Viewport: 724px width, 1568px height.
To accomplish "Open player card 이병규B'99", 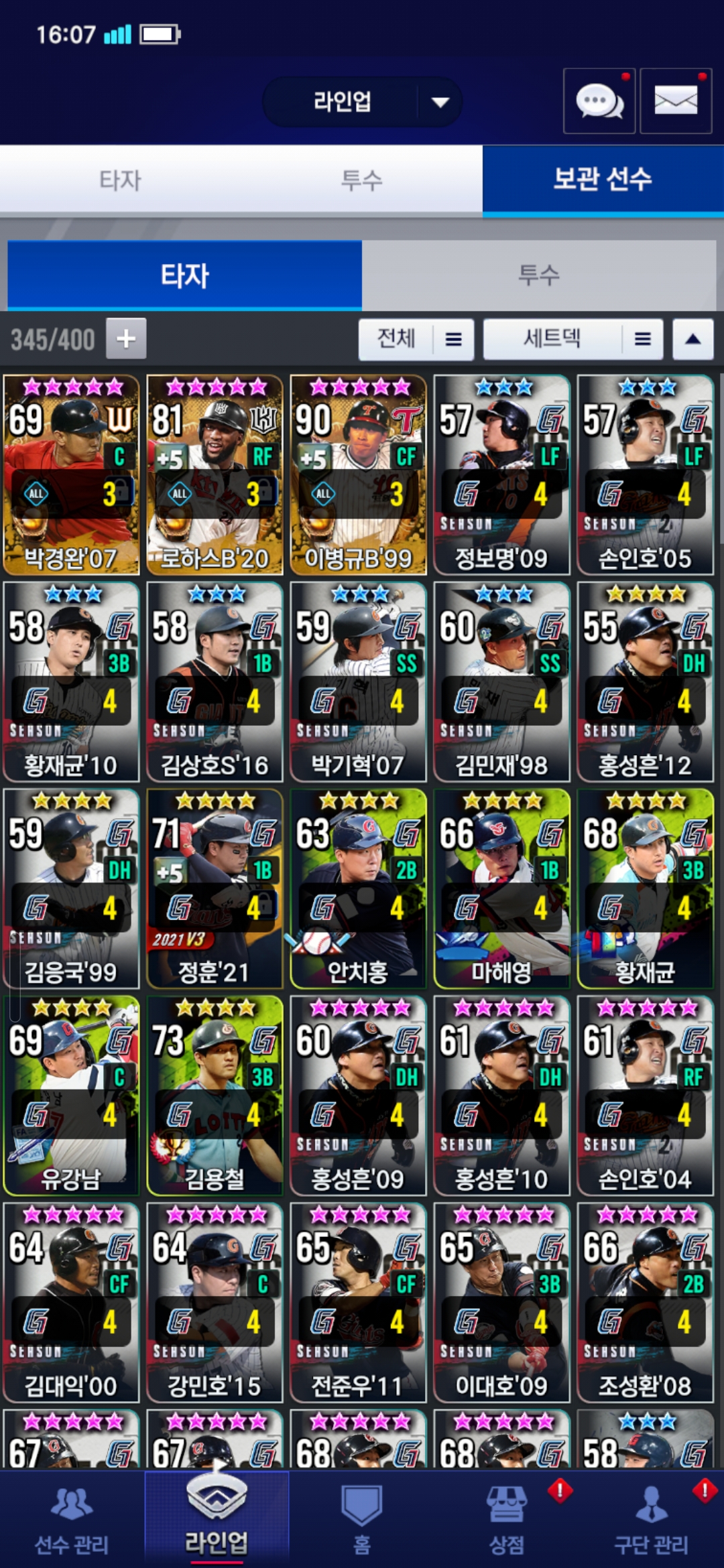I will [358, 474].
